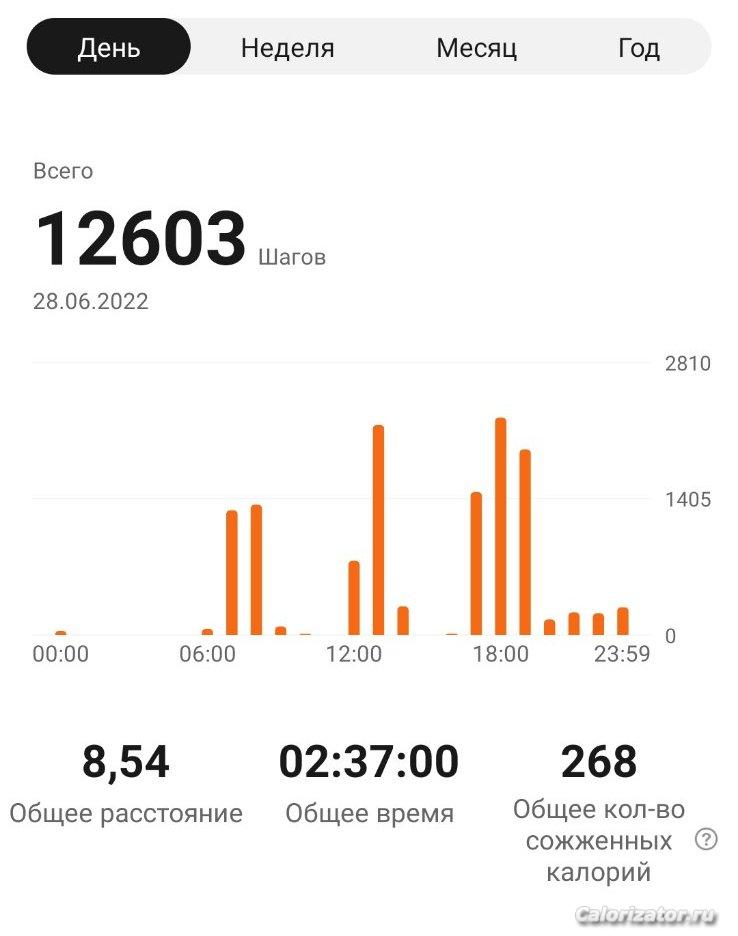Switch to the Неделя view

(x=287, y=47)
